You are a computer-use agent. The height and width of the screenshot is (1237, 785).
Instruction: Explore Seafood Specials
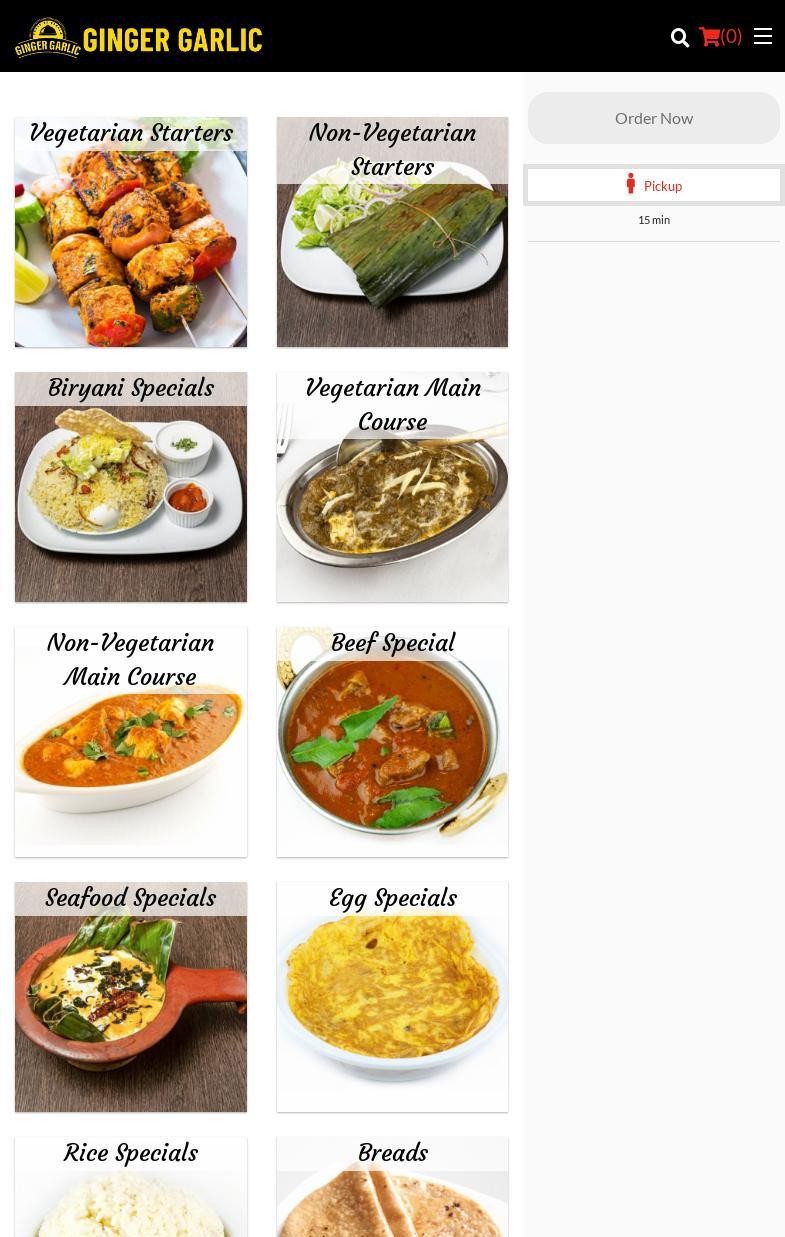(131, 997)
